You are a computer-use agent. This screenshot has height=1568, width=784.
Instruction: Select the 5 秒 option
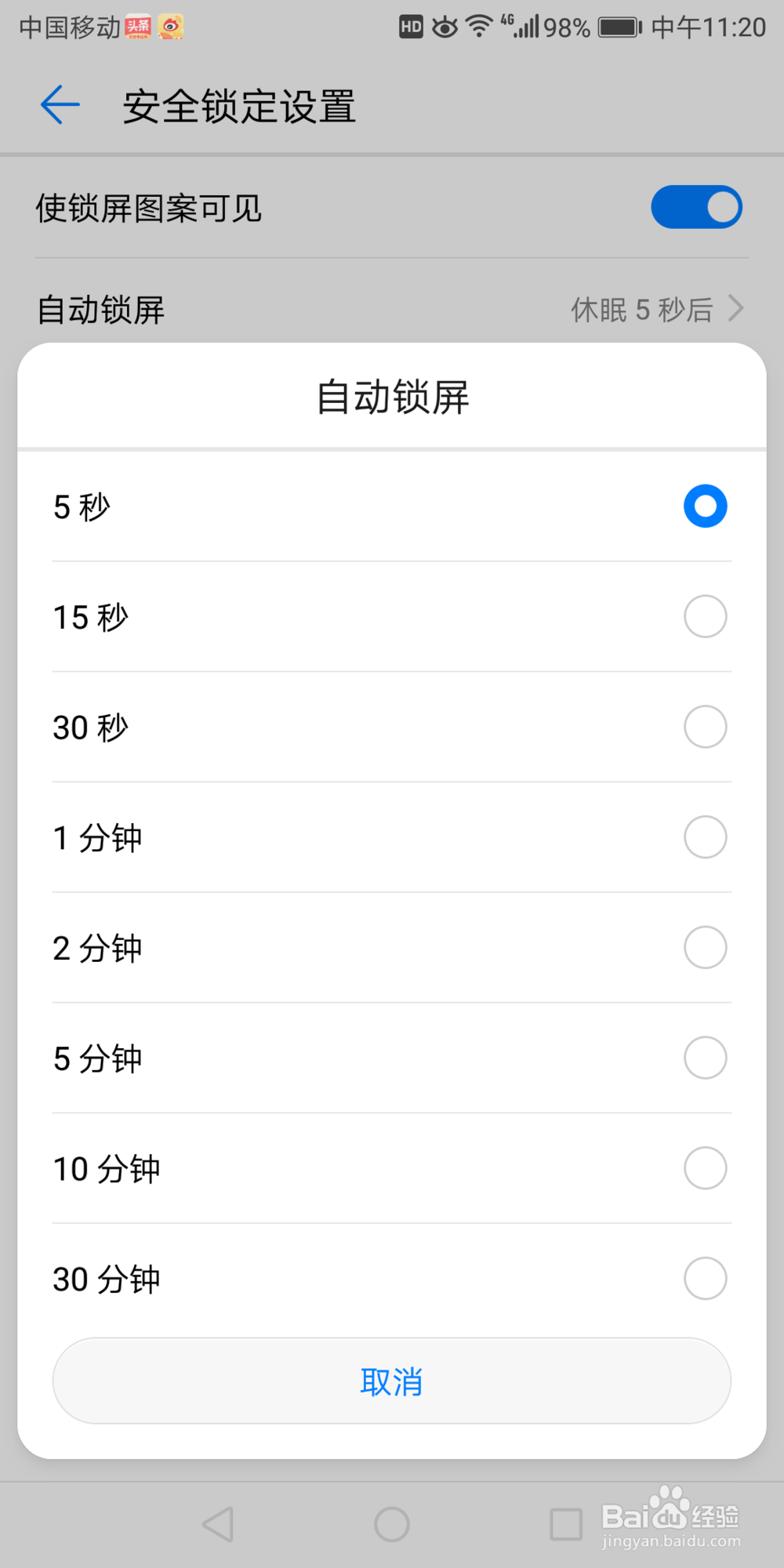(391, 506)
